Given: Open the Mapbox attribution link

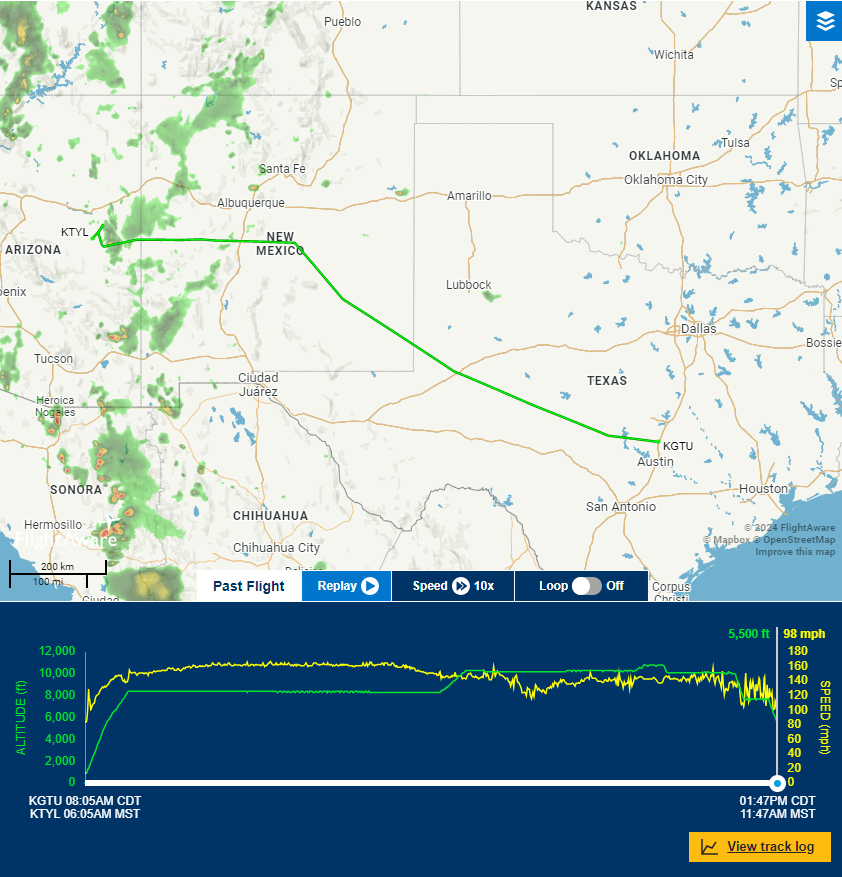Looking at the screenshot, I should point(731,540).
